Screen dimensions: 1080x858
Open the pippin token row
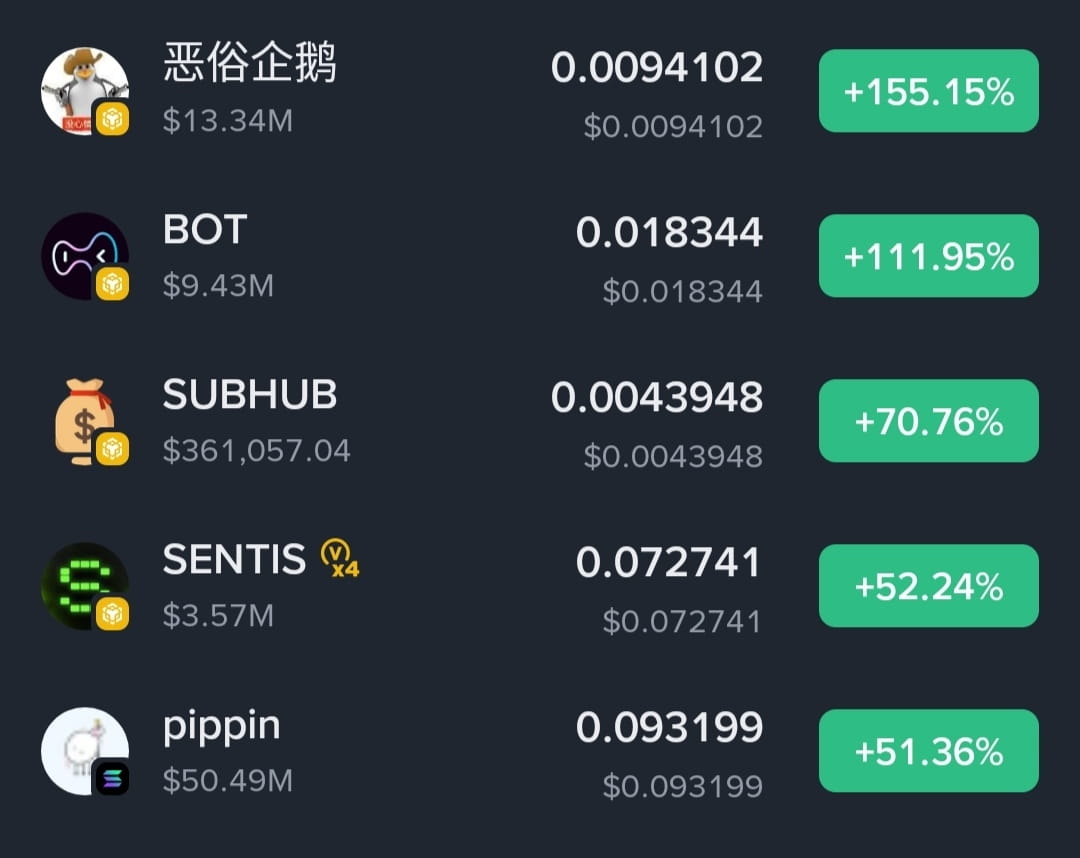point(221,726)
